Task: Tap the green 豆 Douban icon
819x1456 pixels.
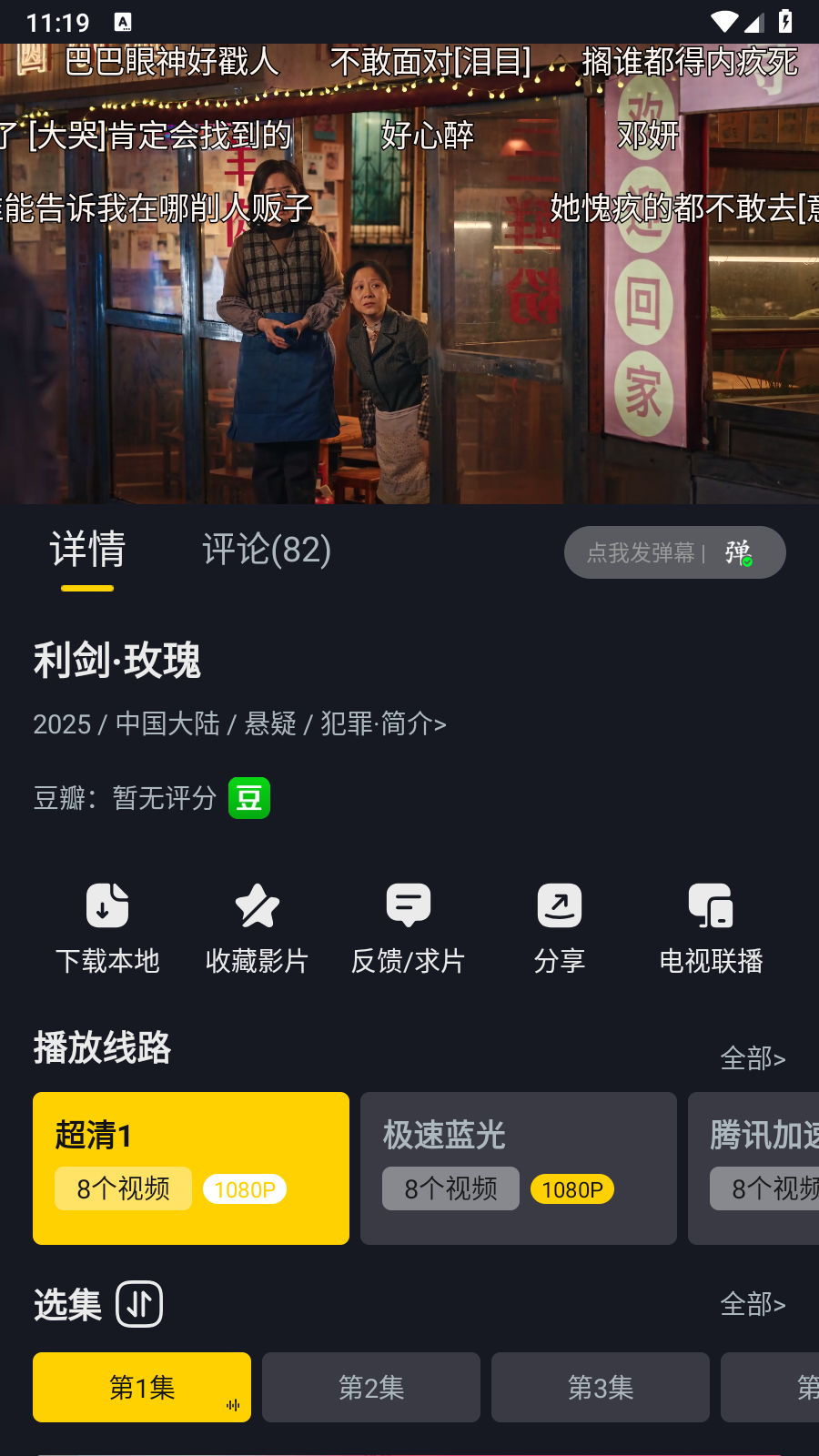Action: click(x=249, y=798)
